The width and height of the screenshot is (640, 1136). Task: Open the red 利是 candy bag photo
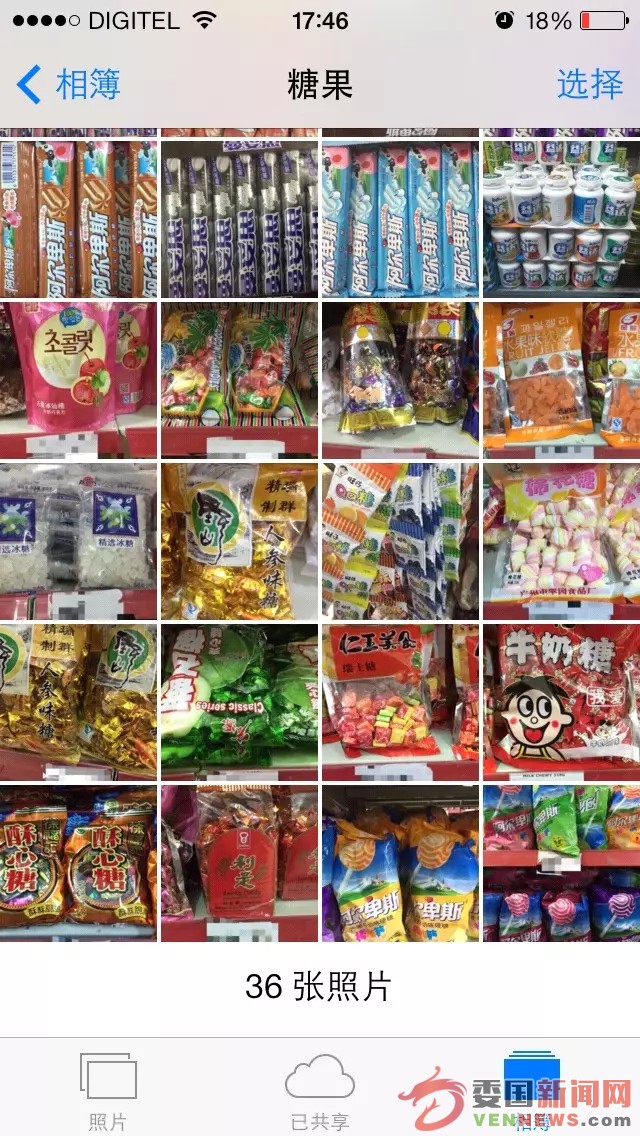239,862
